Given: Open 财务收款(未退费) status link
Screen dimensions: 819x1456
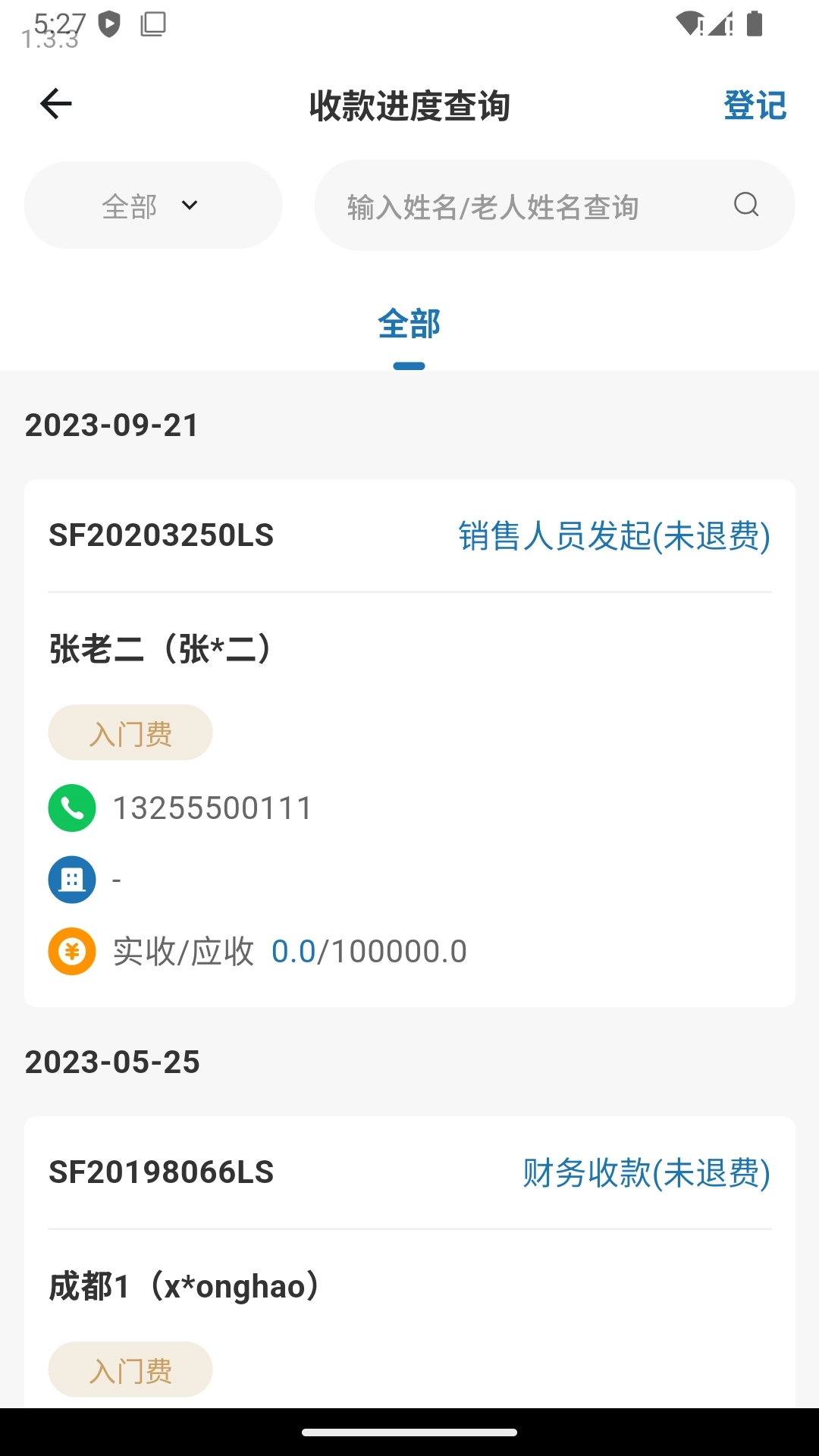Looking at the screenshot, I should click(x=645, y=1174).
